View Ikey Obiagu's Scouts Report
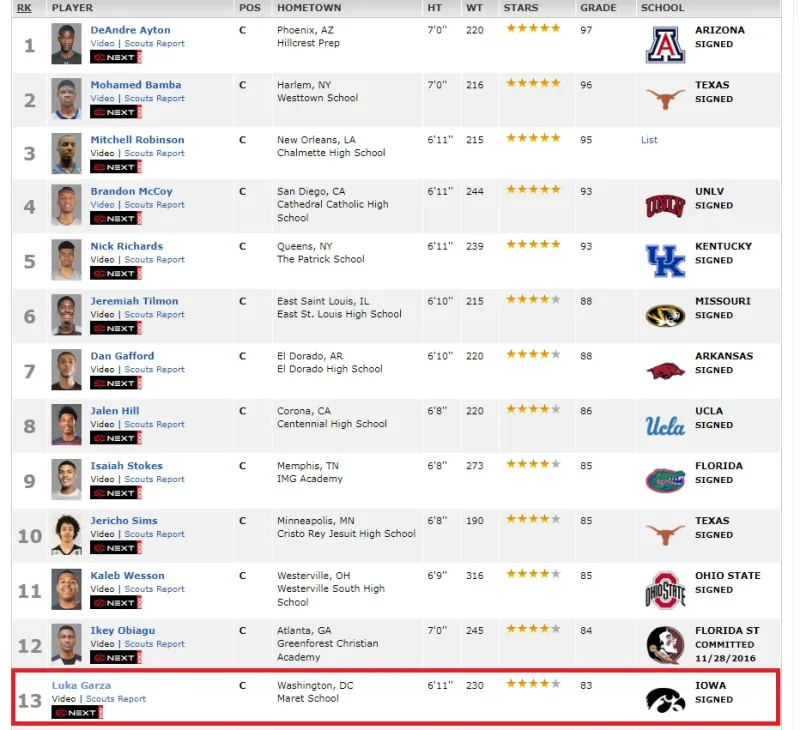Image resolution: width=800 pixels, height=730 pixels. coord(154,645)
